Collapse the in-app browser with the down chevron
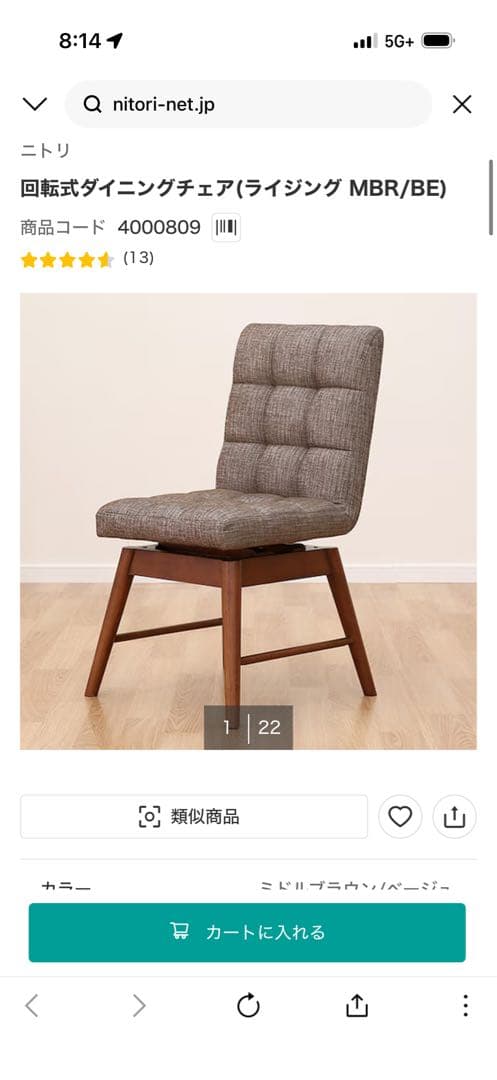Image resolution: width=497 pixels, height=1080 pixels. coord(34,104)
